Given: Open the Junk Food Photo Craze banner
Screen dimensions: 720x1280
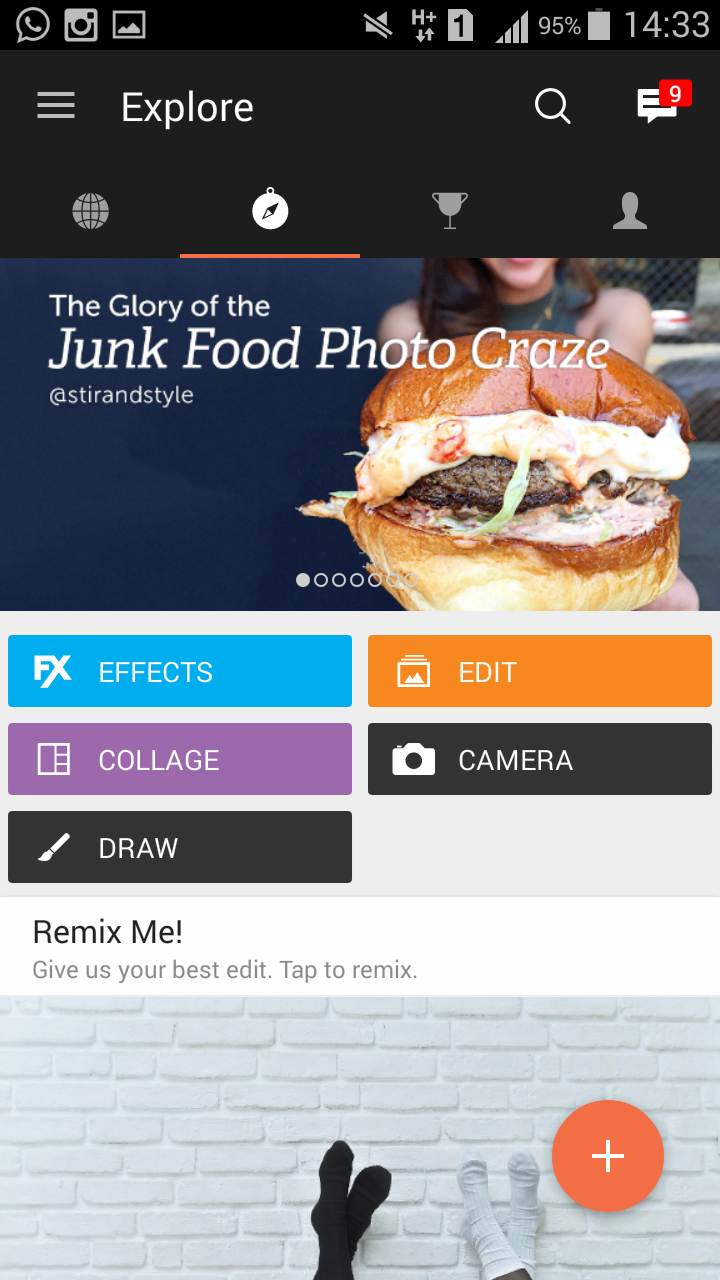Looking at the screenshot, I should [x=360, y=434].
